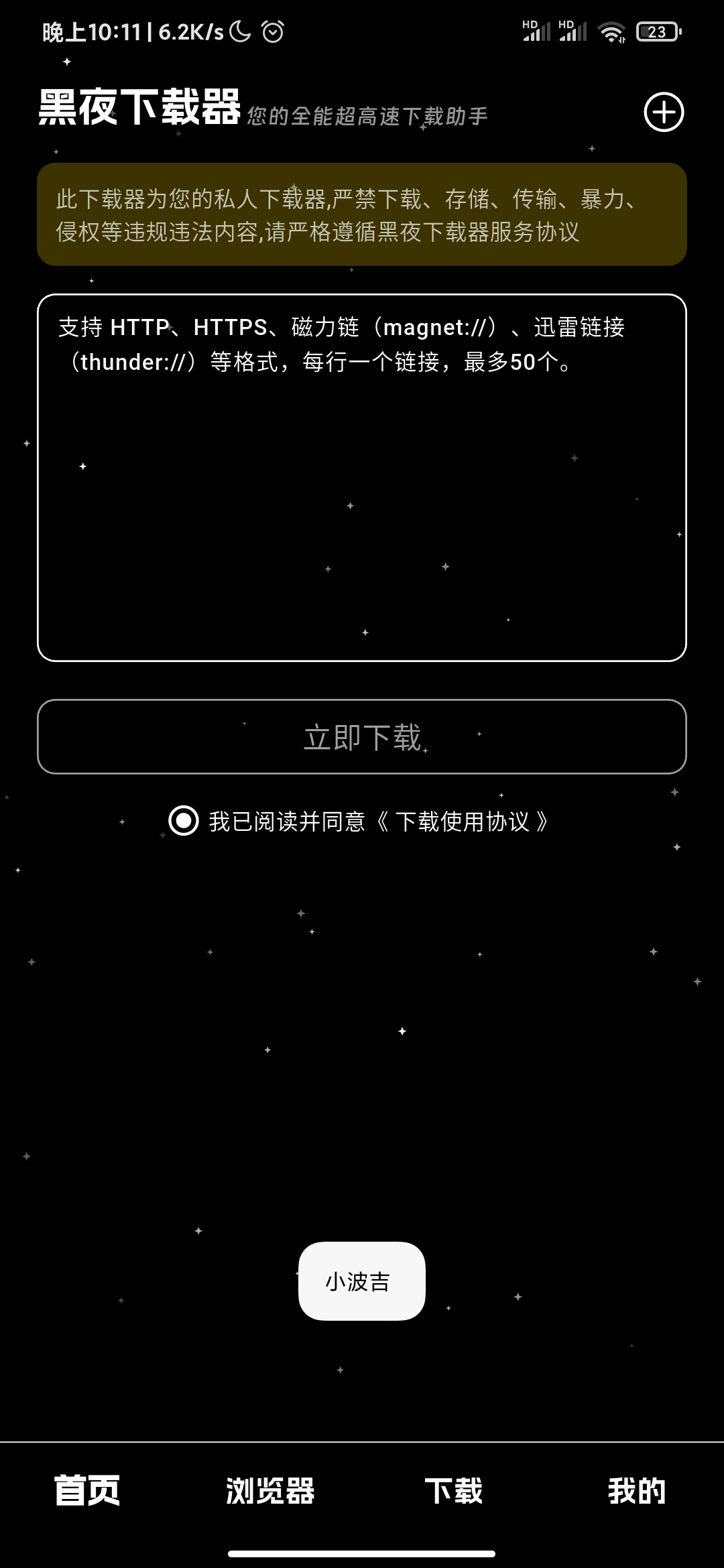Tap the 小波吉 floating button
The image size is (724, 1568).
361,1281
